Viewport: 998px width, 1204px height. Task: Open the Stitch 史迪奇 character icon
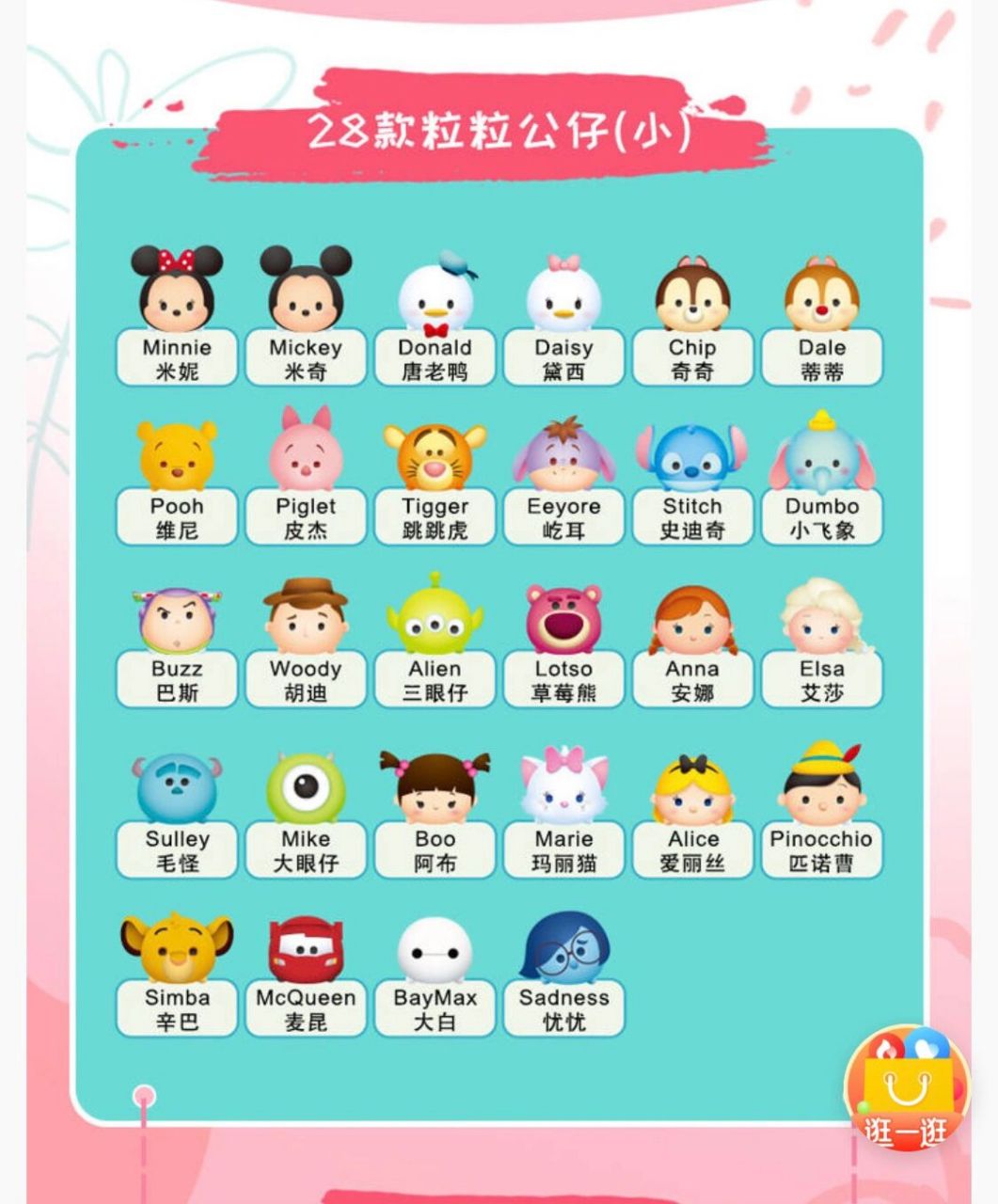694,451
